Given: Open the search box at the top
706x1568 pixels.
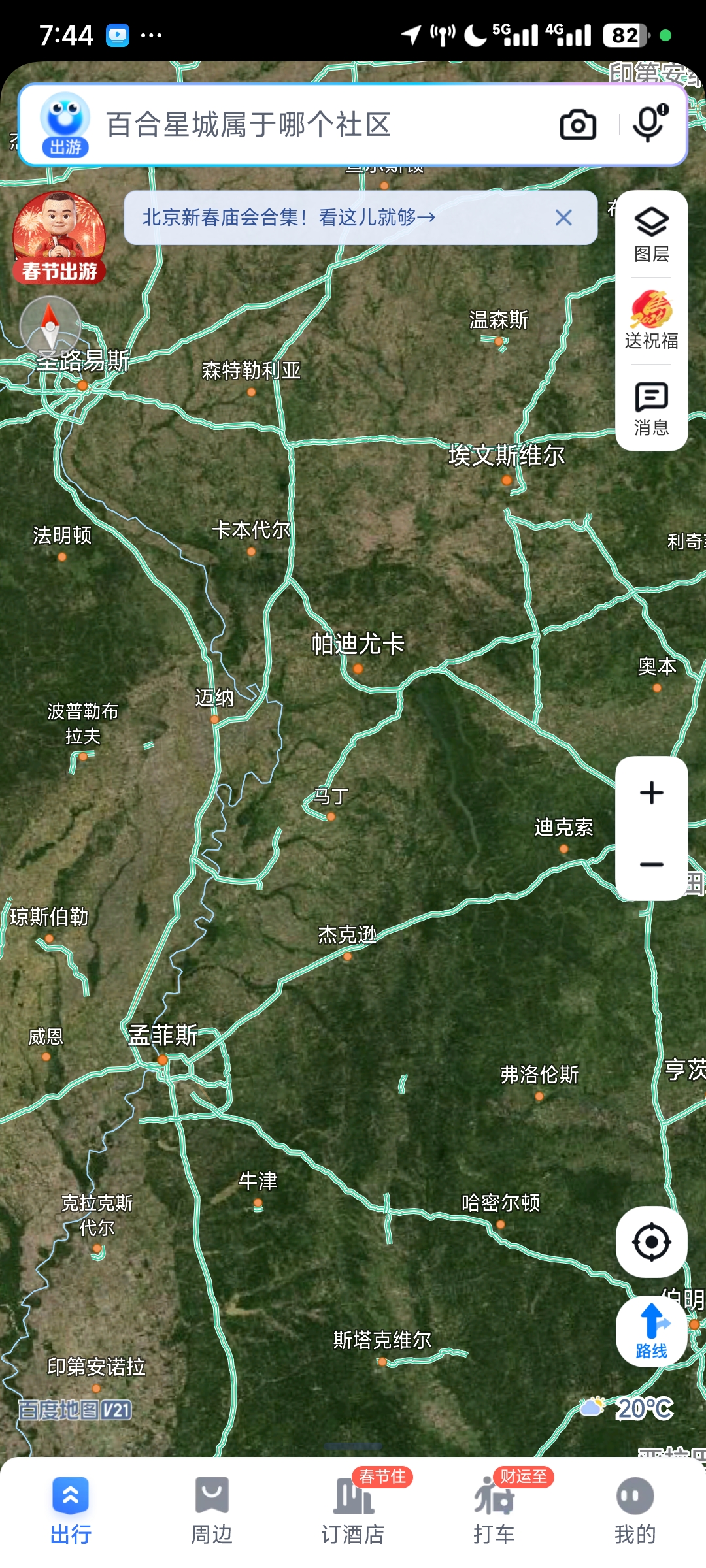Looking at the screenshot, I should pyautogui.click(x=314, y=125).
